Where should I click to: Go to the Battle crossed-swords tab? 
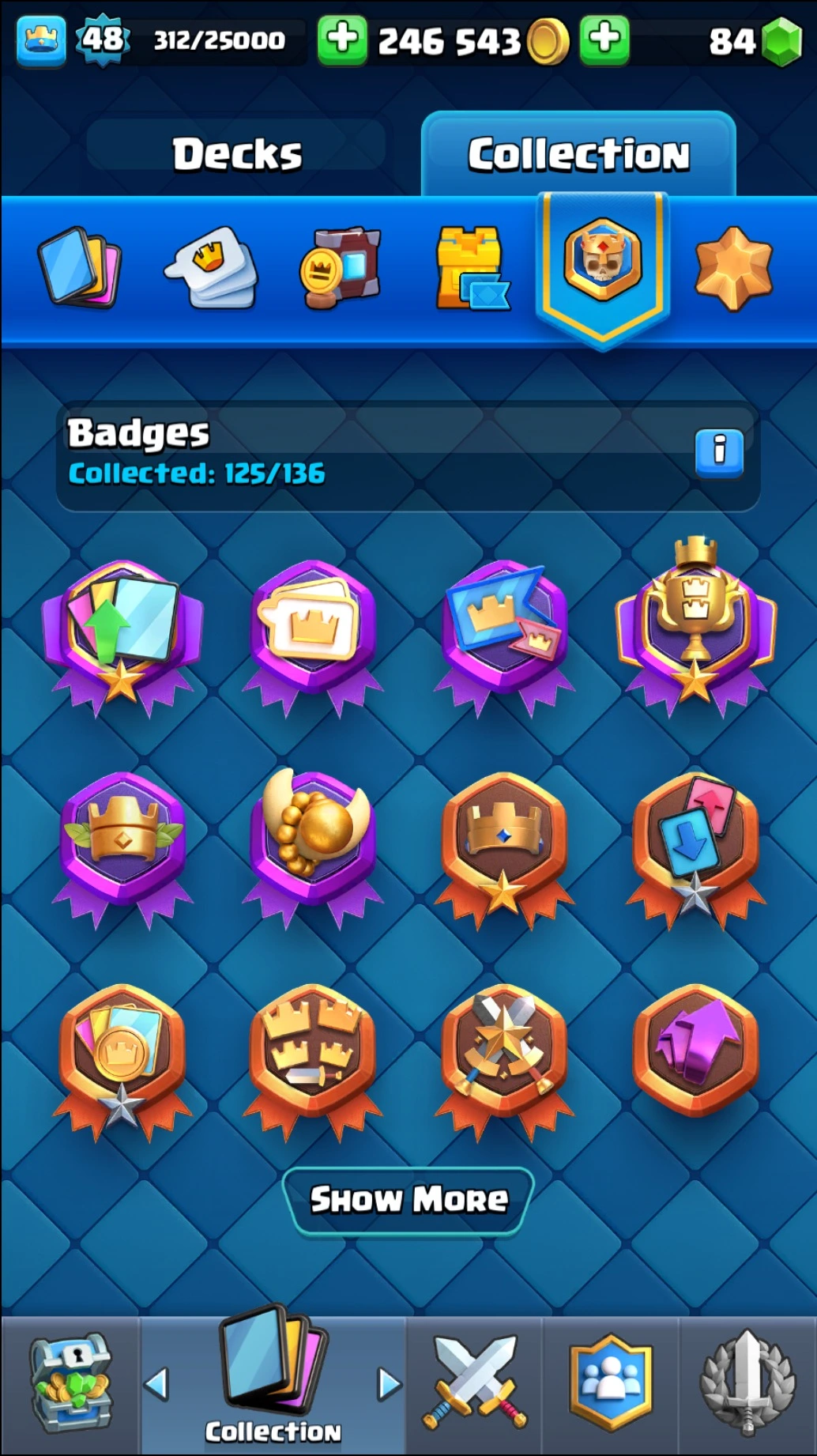click(475, 1383)
